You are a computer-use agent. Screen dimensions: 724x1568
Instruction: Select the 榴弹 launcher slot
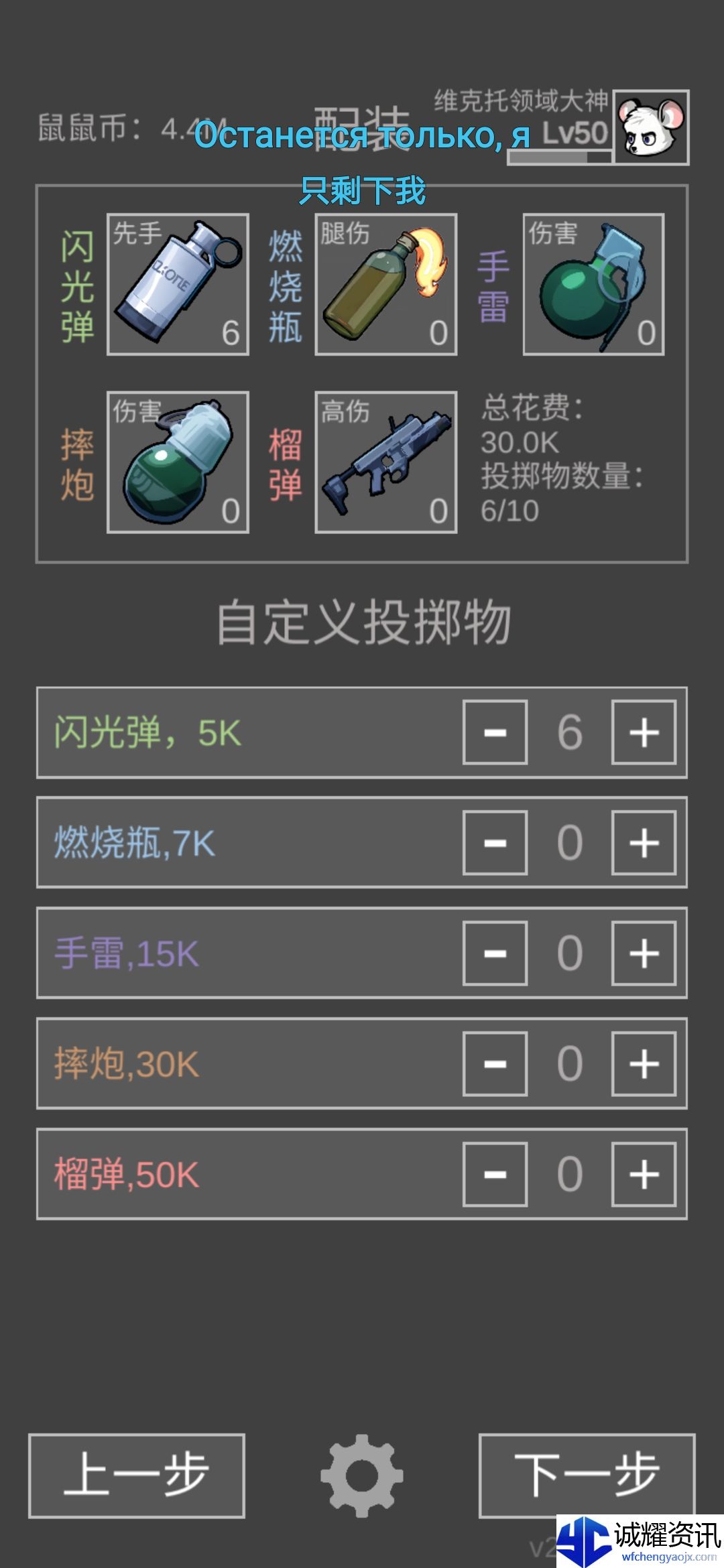386,462
